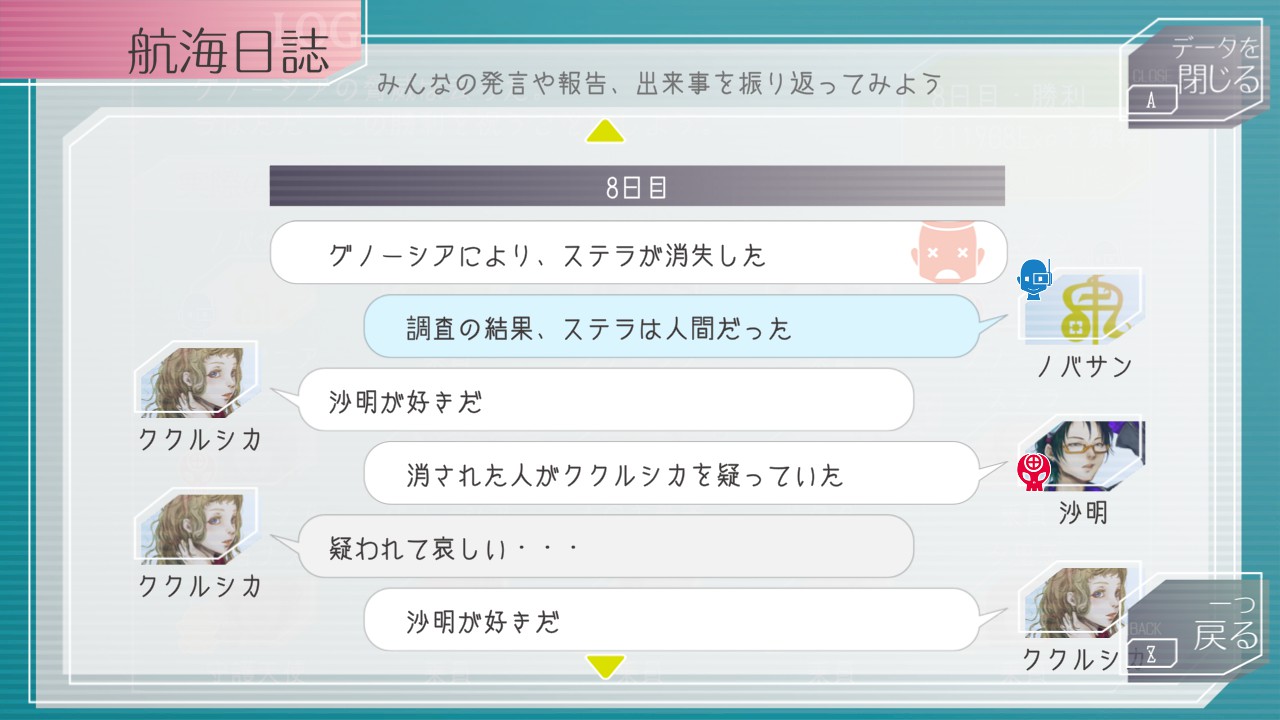1280x720 pixels.
Task: Tap the yellow down arrow to view later entries
Action: click(x=605, y=666)
